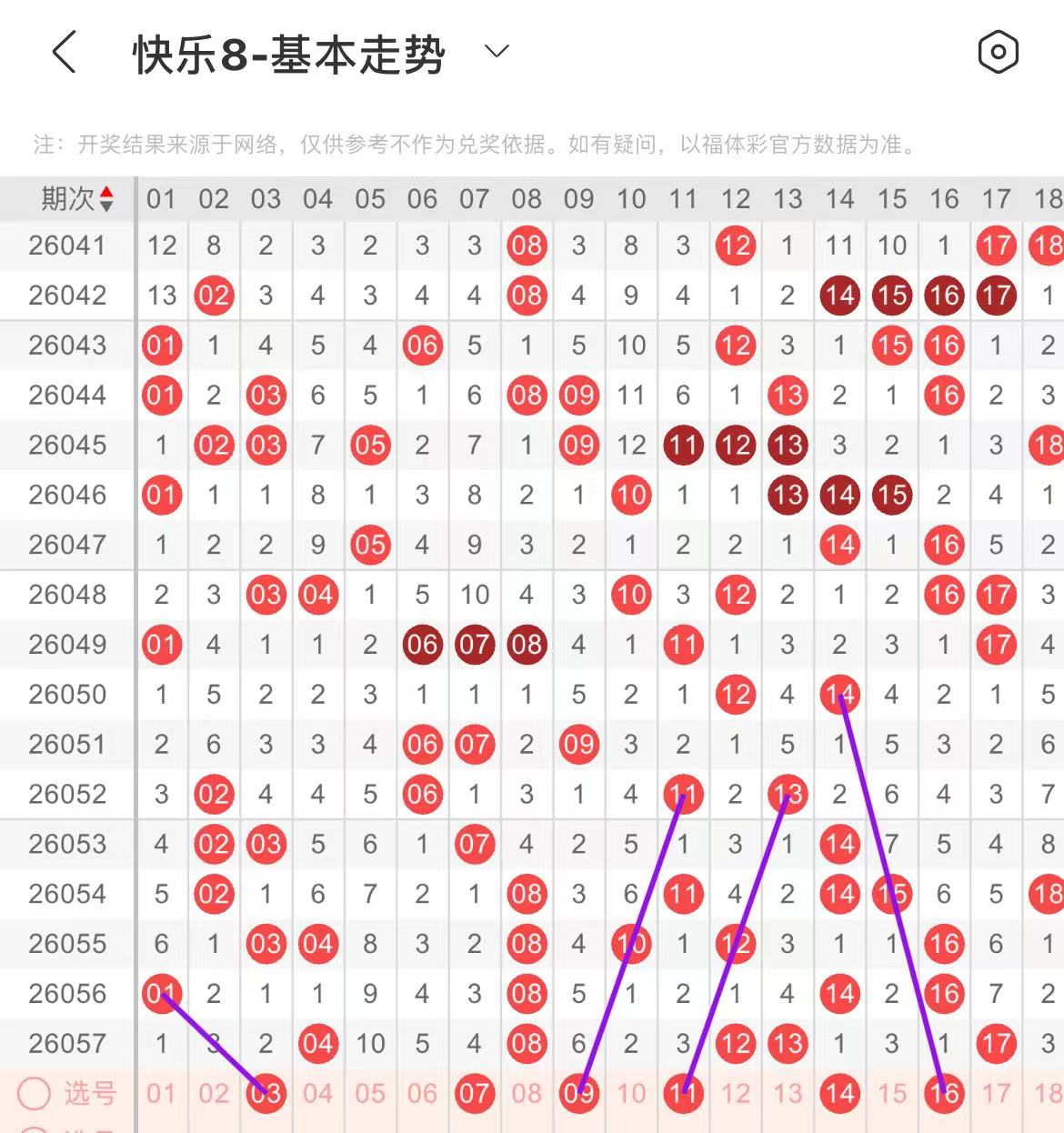Open the chart settings hexagon icon
Image resolution: width=1064 pixels, height=1133 pixels.
click(998, 52)
